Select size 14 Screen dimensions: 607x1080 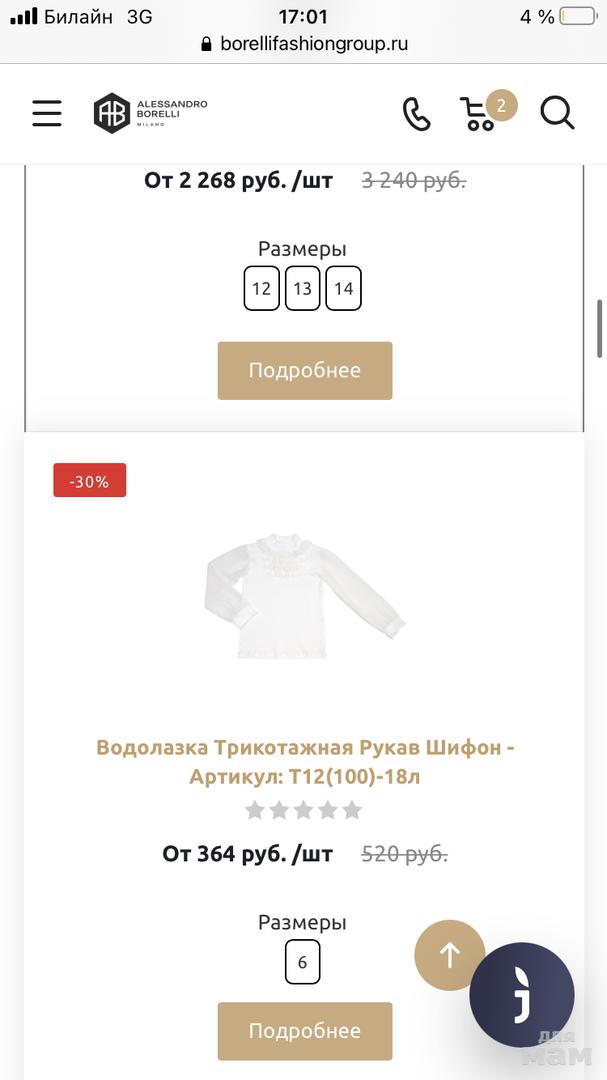tap(343, 289)
